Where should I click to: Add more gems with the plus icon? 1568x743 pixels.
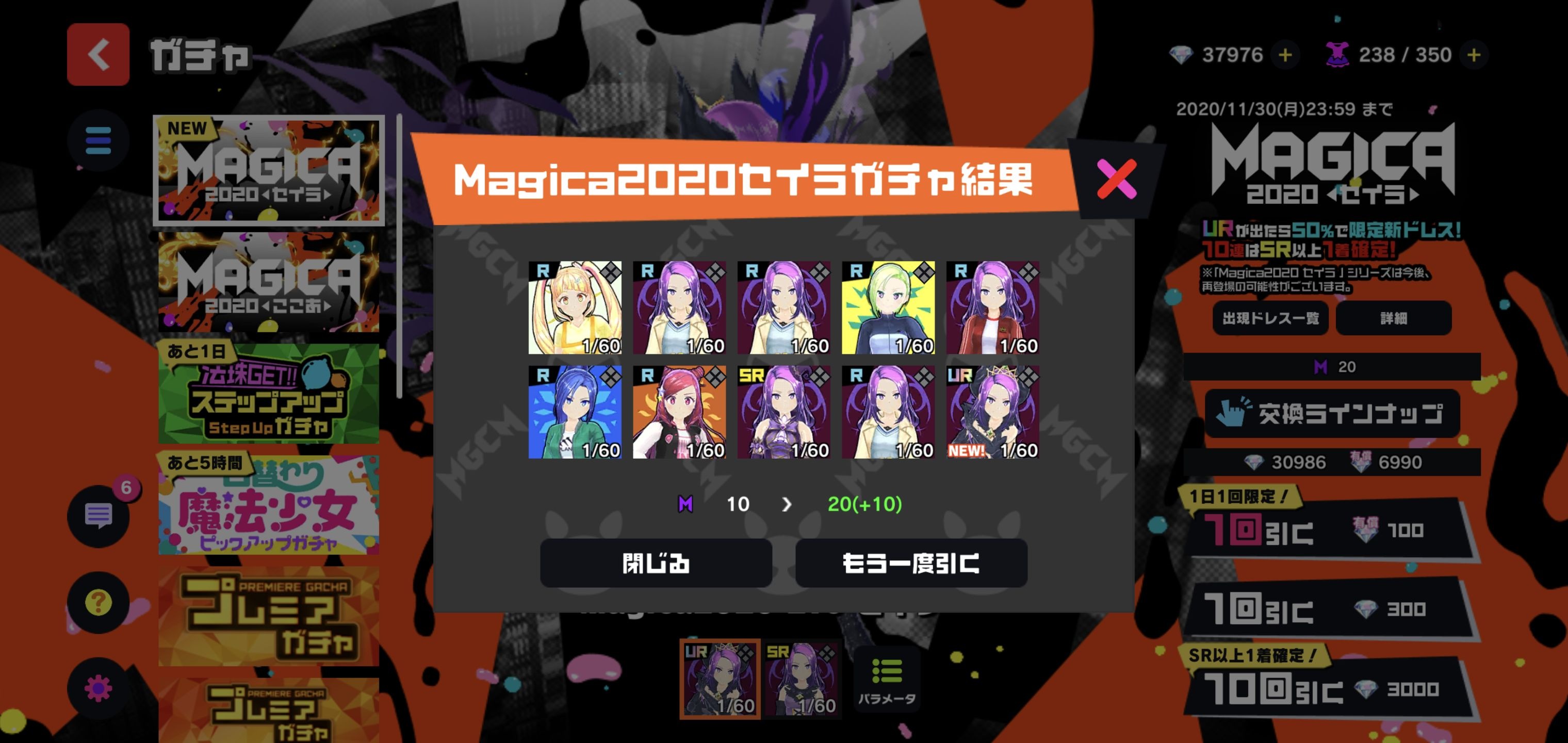1285,55
